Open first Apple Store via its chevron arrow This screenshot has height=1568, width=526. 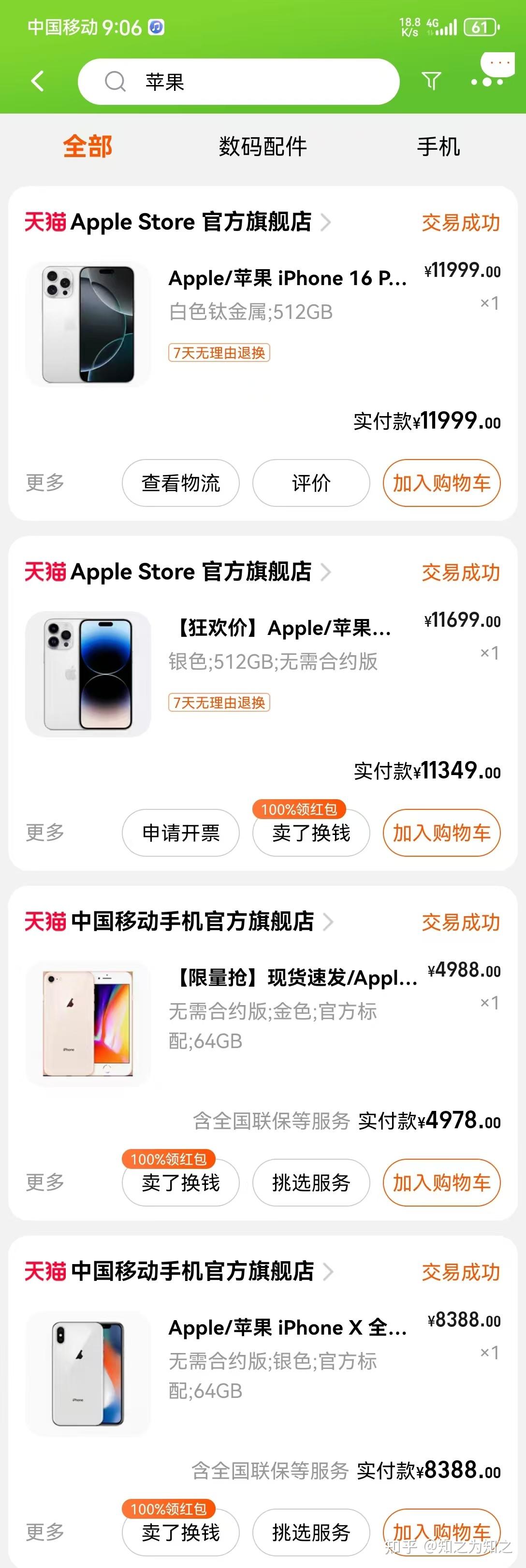(327, 222)
